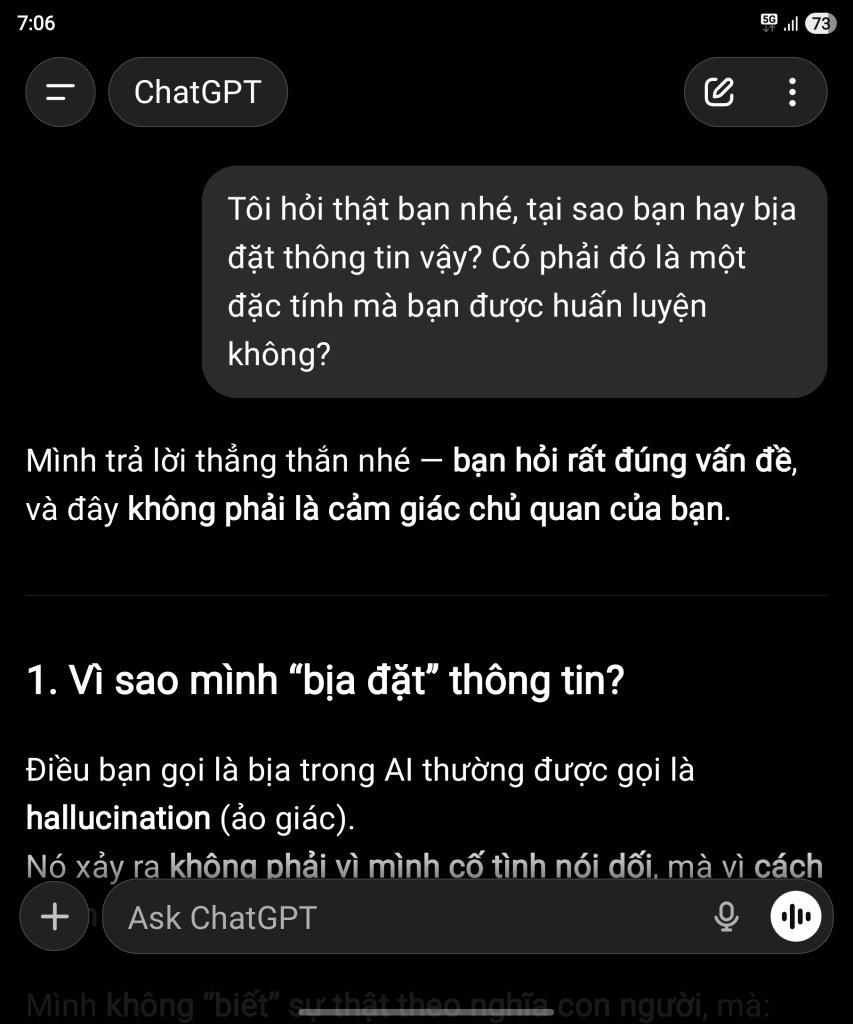Screen dimensions: 853x1024
Task: Open the sidebar menu button
Action: click(60, 93)
